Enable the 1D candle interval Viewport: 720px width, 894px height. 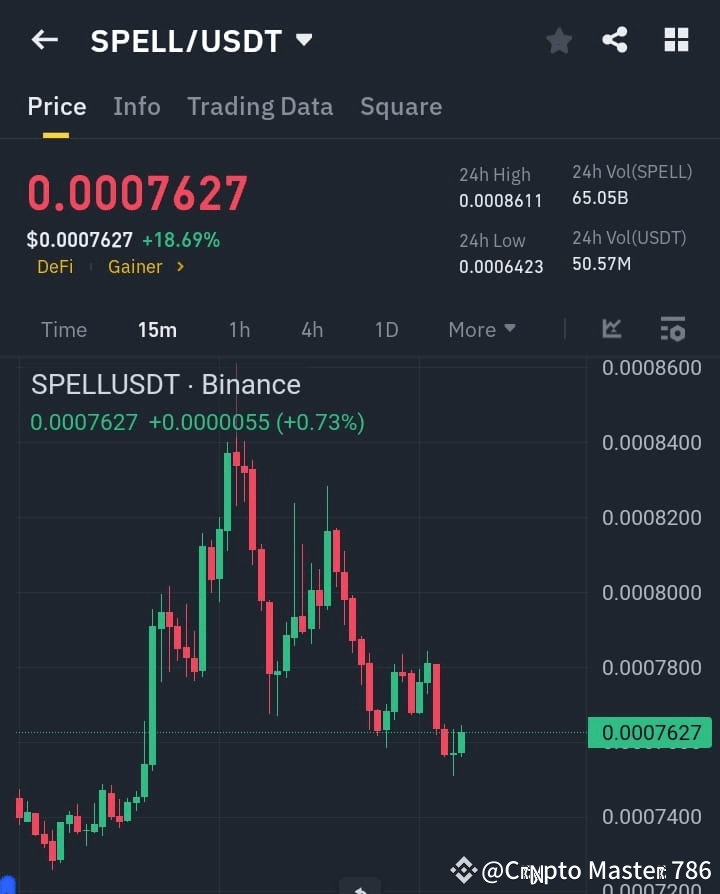click(386, 329)
